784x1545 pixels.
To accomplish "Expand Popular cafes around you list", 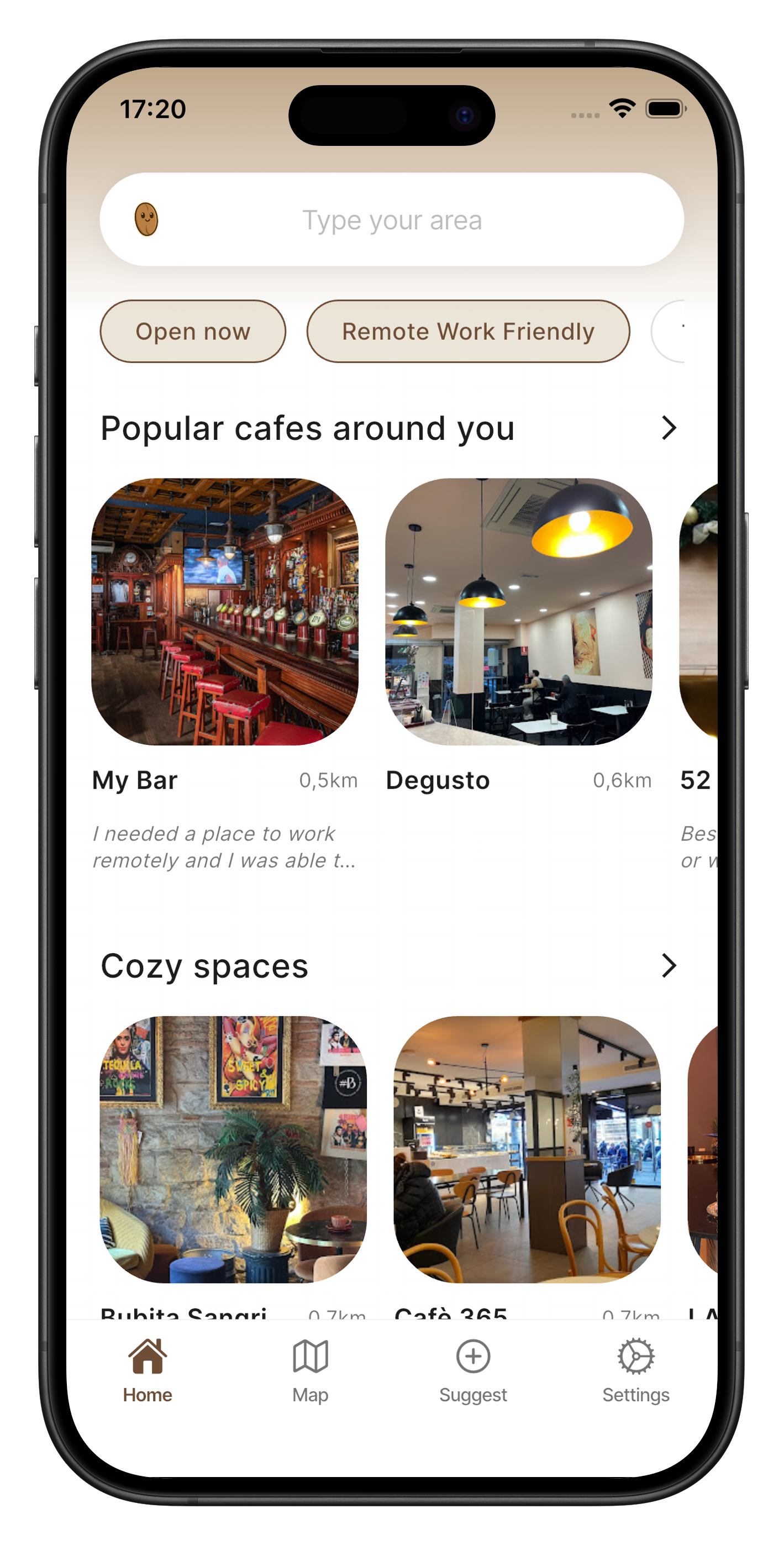I will [x=668, y=428].
